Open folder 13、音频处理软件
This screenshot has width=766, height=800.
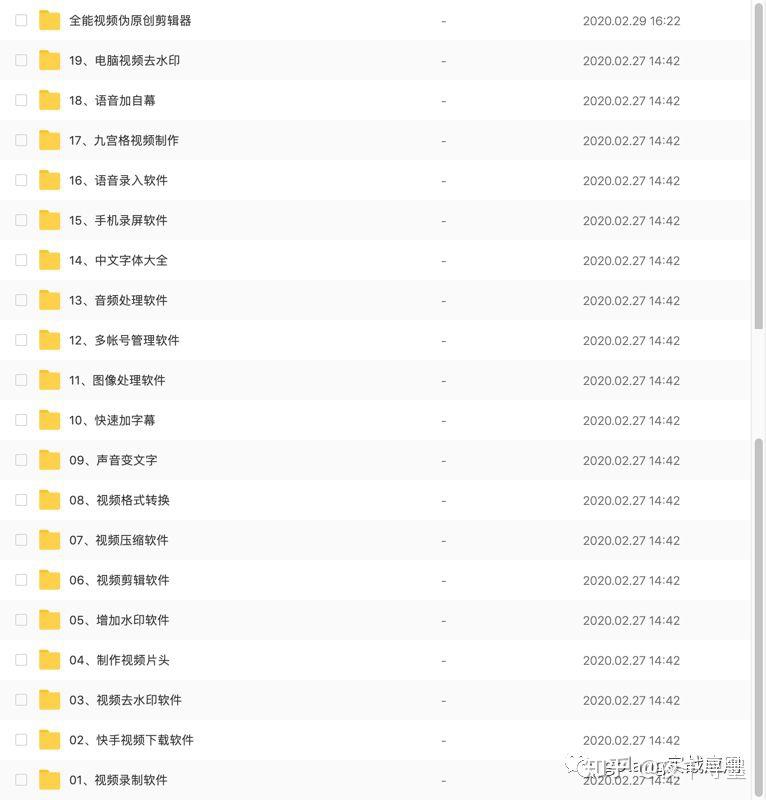(x=118, y=300)
